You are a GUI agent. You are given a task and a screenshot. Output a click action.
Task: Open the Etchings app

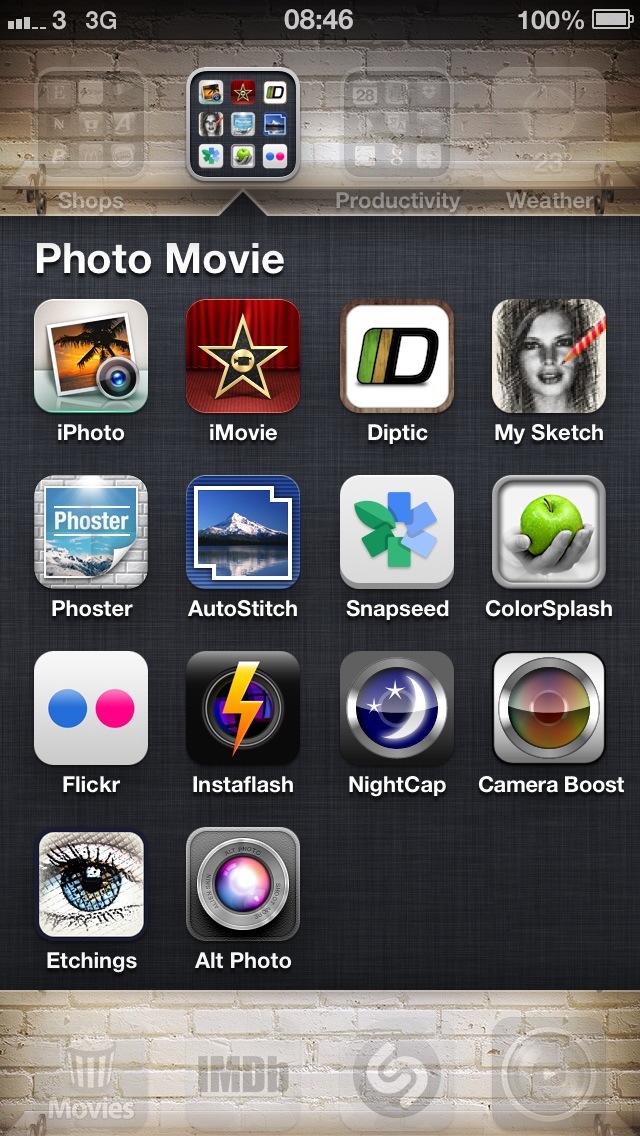tap(91, 885)
